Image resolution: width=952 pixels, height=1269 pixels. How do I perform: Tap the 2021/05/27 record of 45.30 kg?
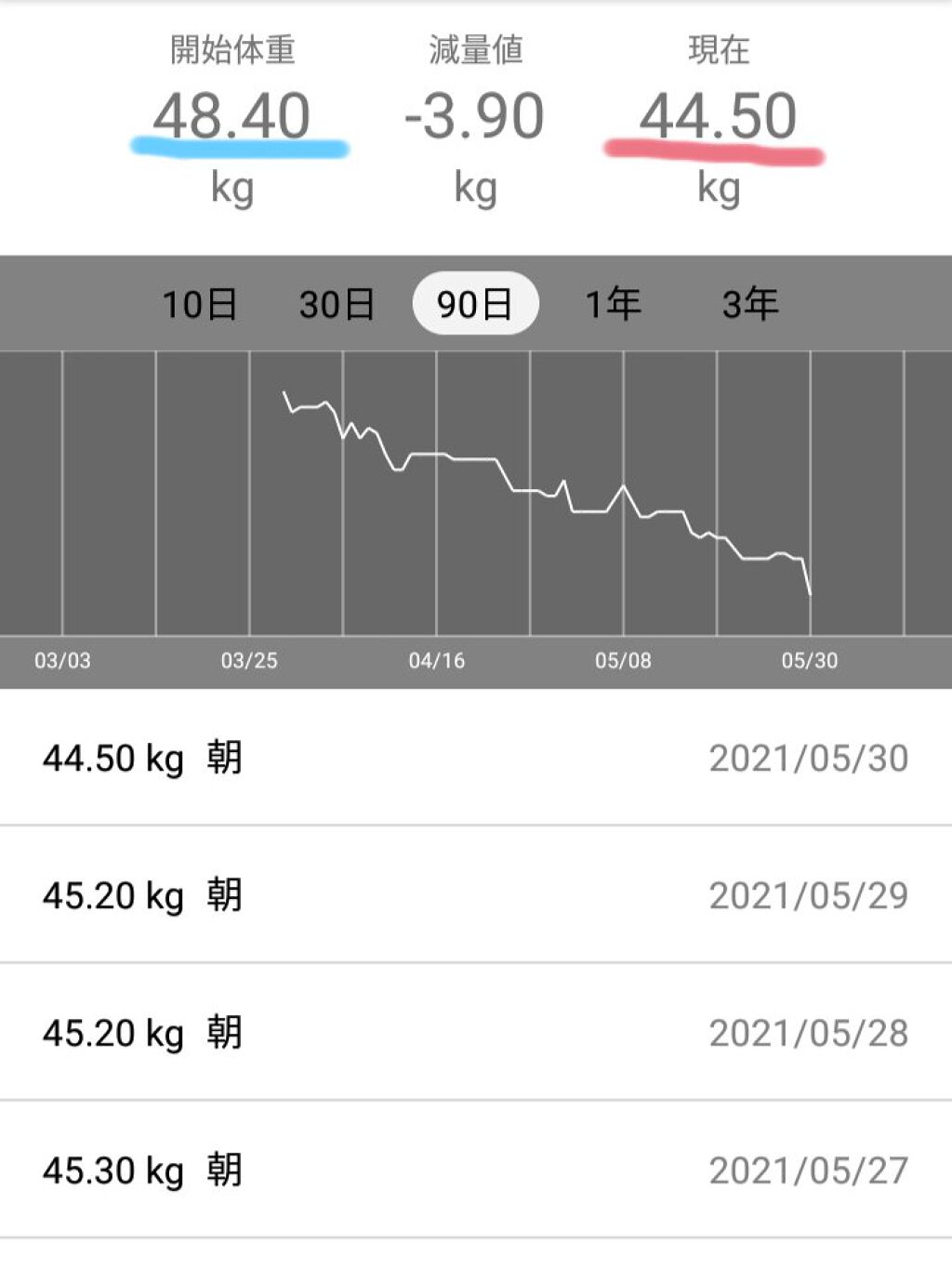475,1170
